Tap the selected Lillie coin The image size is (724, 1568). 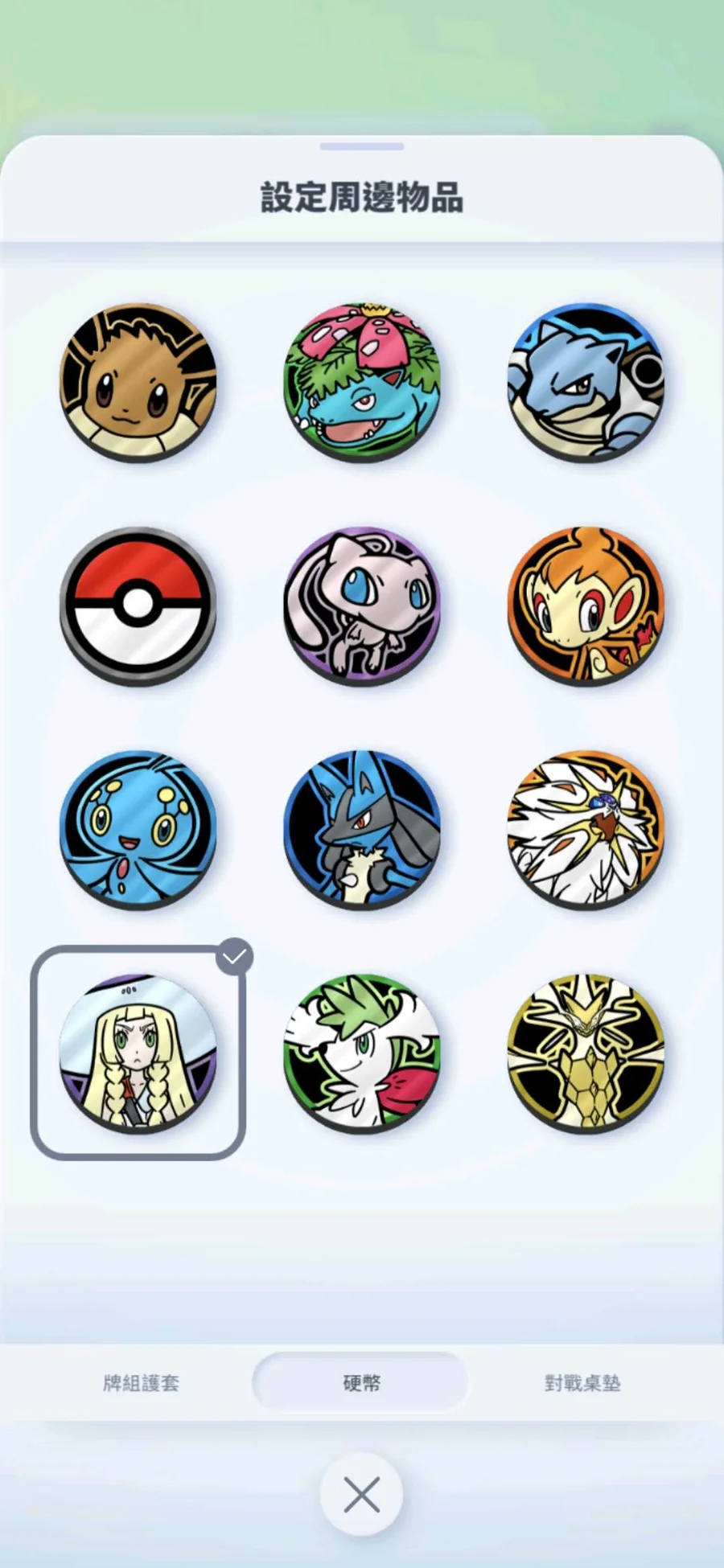click(x=138, y=1052)
